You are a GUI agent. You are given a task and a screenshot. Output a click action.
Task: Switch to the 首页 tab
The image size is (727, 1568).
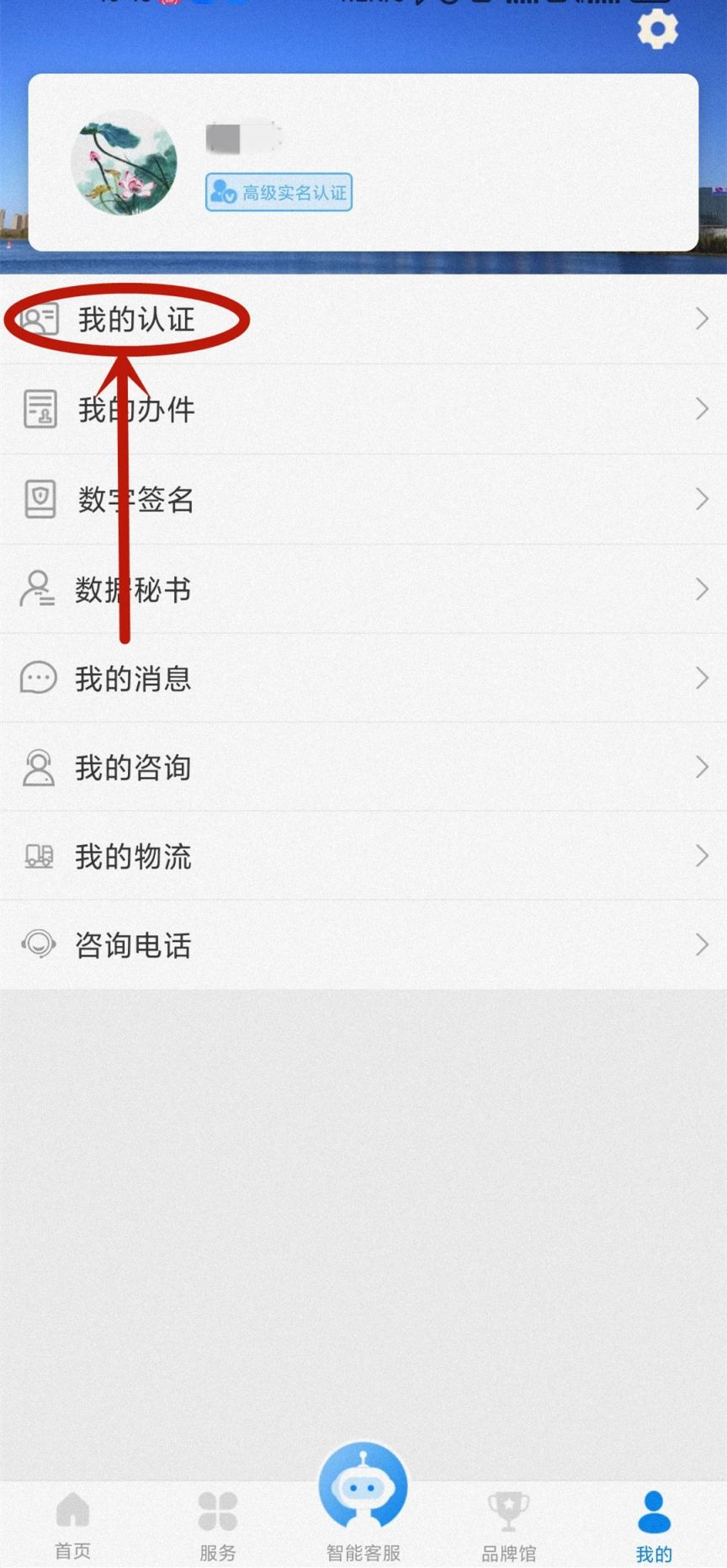point(72,1524)
